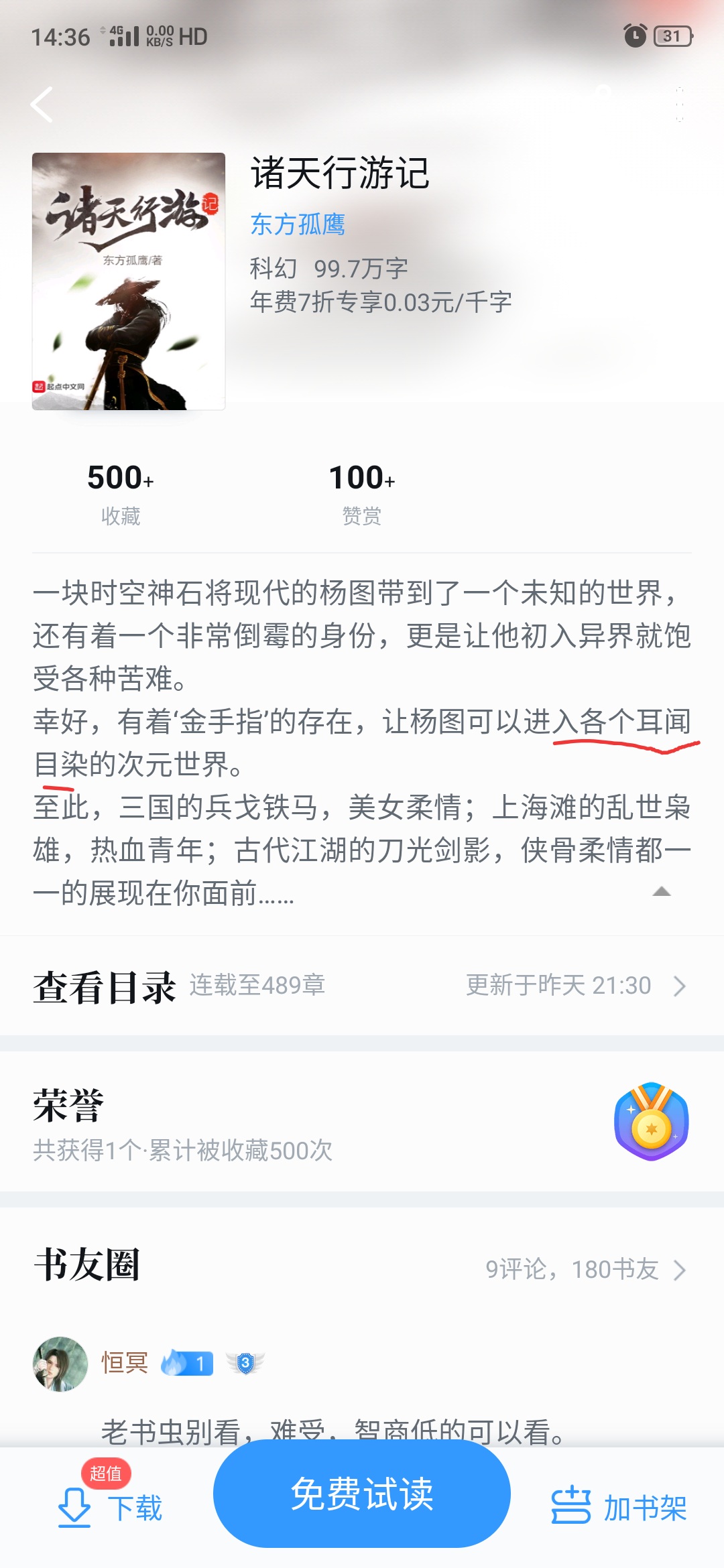Collapse the book description
The image size is (724, 1568).
(x=661, y=891)
